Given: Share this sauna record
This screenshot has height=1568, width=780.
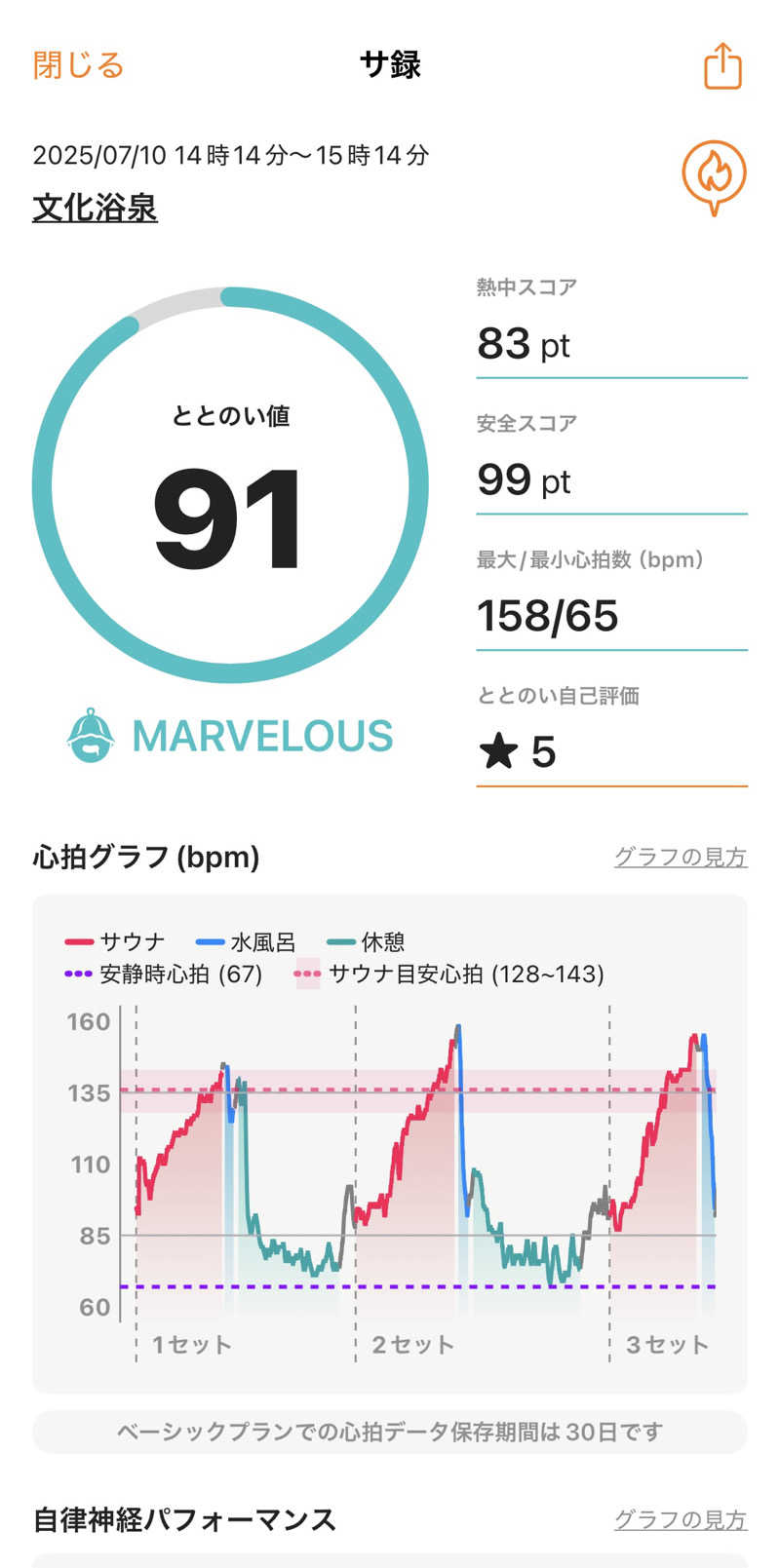Looking at the screenshot, I should [722, 66].
